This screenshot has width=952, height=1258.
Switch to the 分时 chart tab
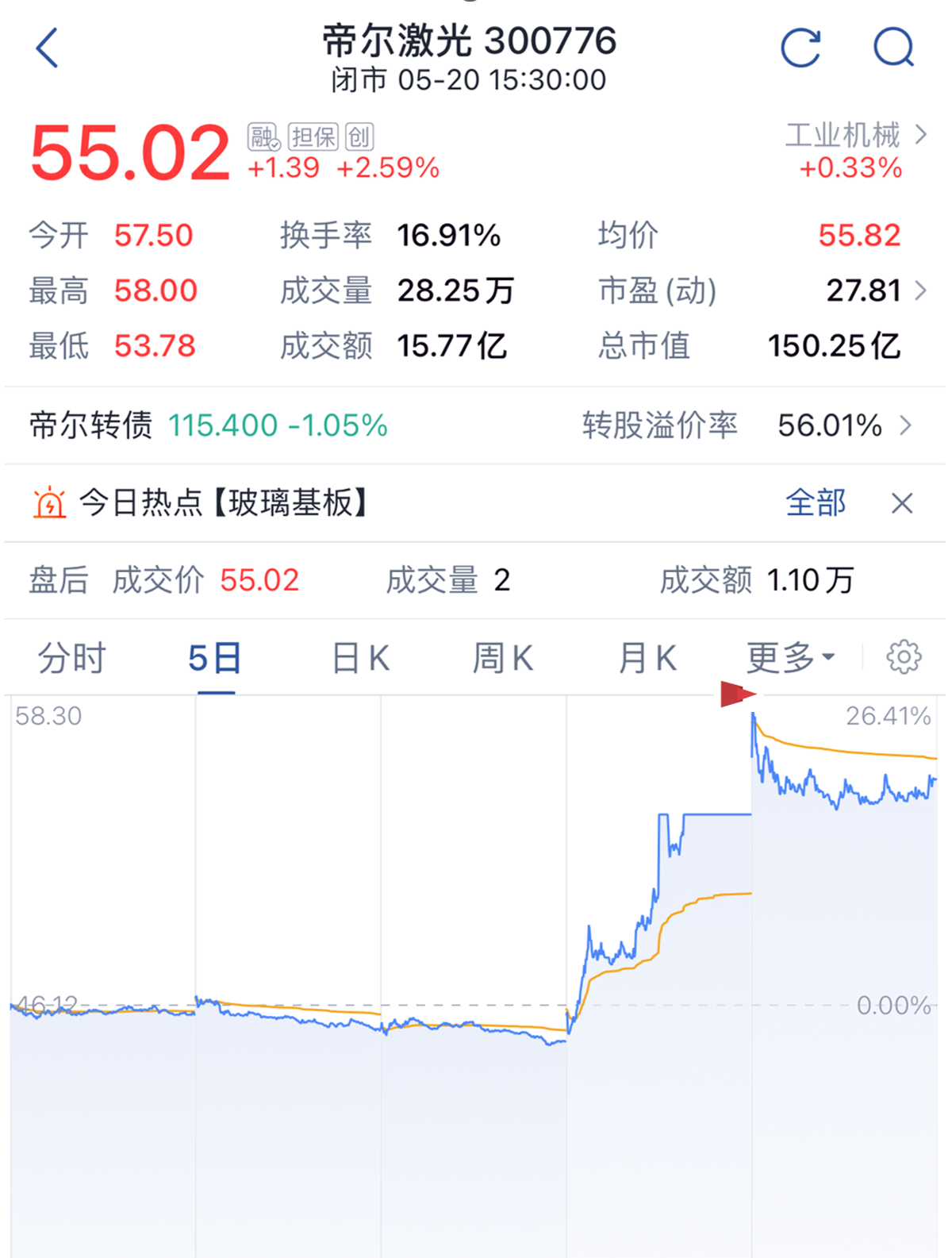coord(71,659)
